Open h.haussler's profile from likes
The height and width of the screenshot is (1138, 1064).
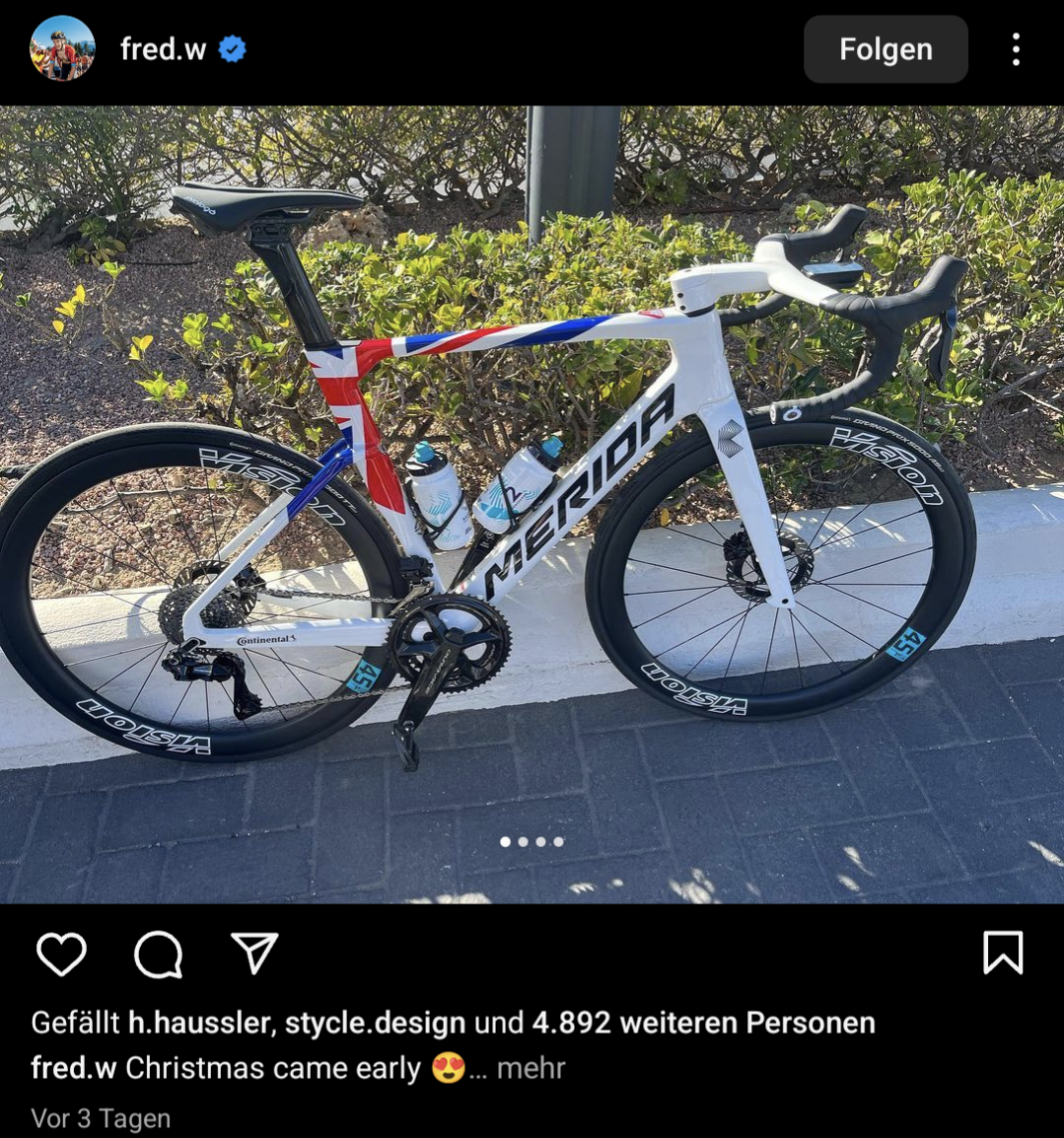[198, 1023]
